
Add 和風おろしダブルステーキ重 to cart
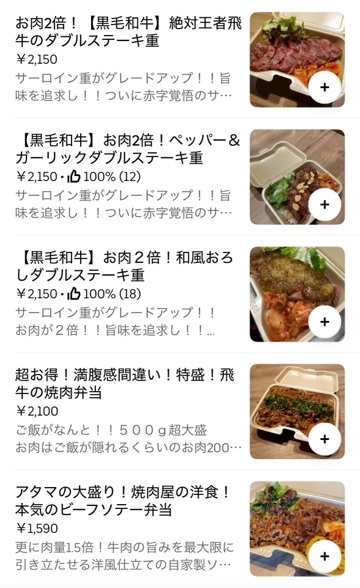(x=324, y=322)
